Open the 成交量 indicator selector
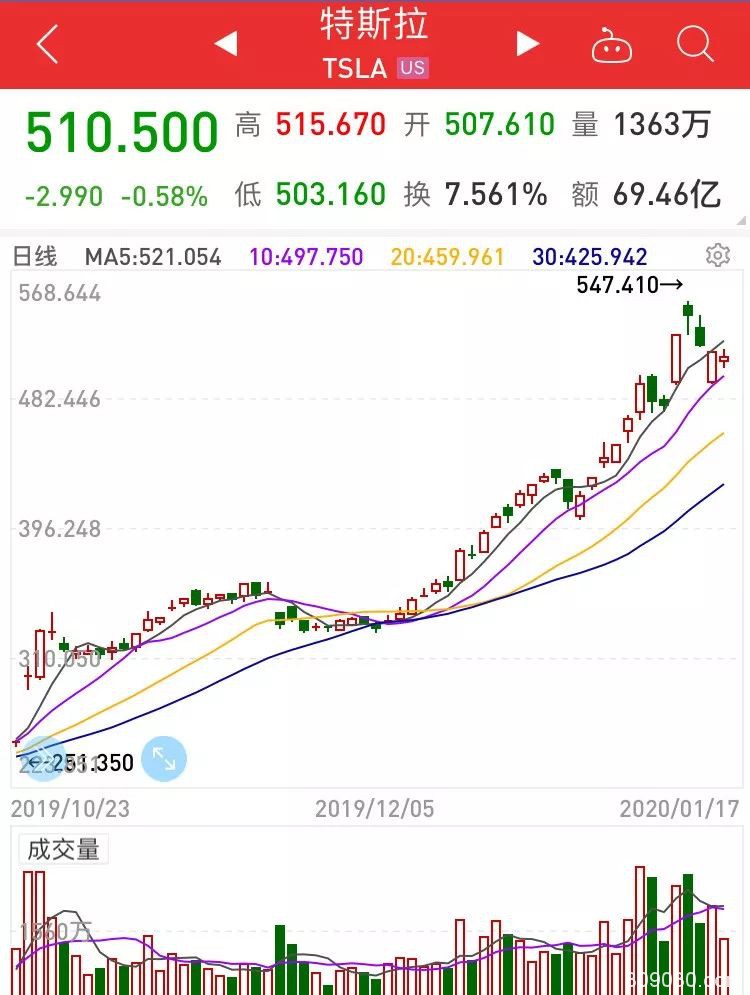The height and width of the screenshot is (995, 750). click(x=63, y=850)
